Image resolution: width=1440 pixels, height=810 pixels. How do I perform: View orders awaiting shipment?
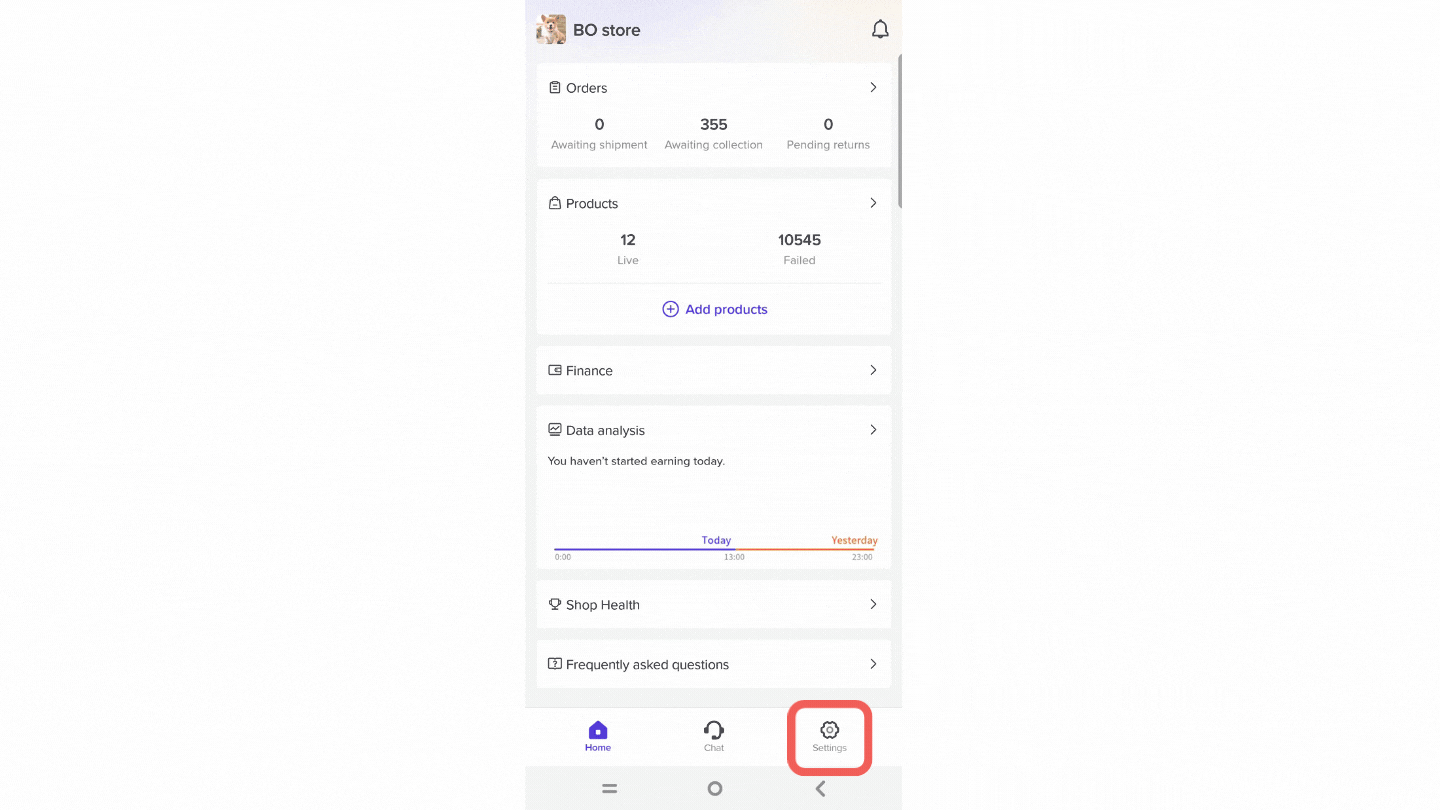(599, 133)
